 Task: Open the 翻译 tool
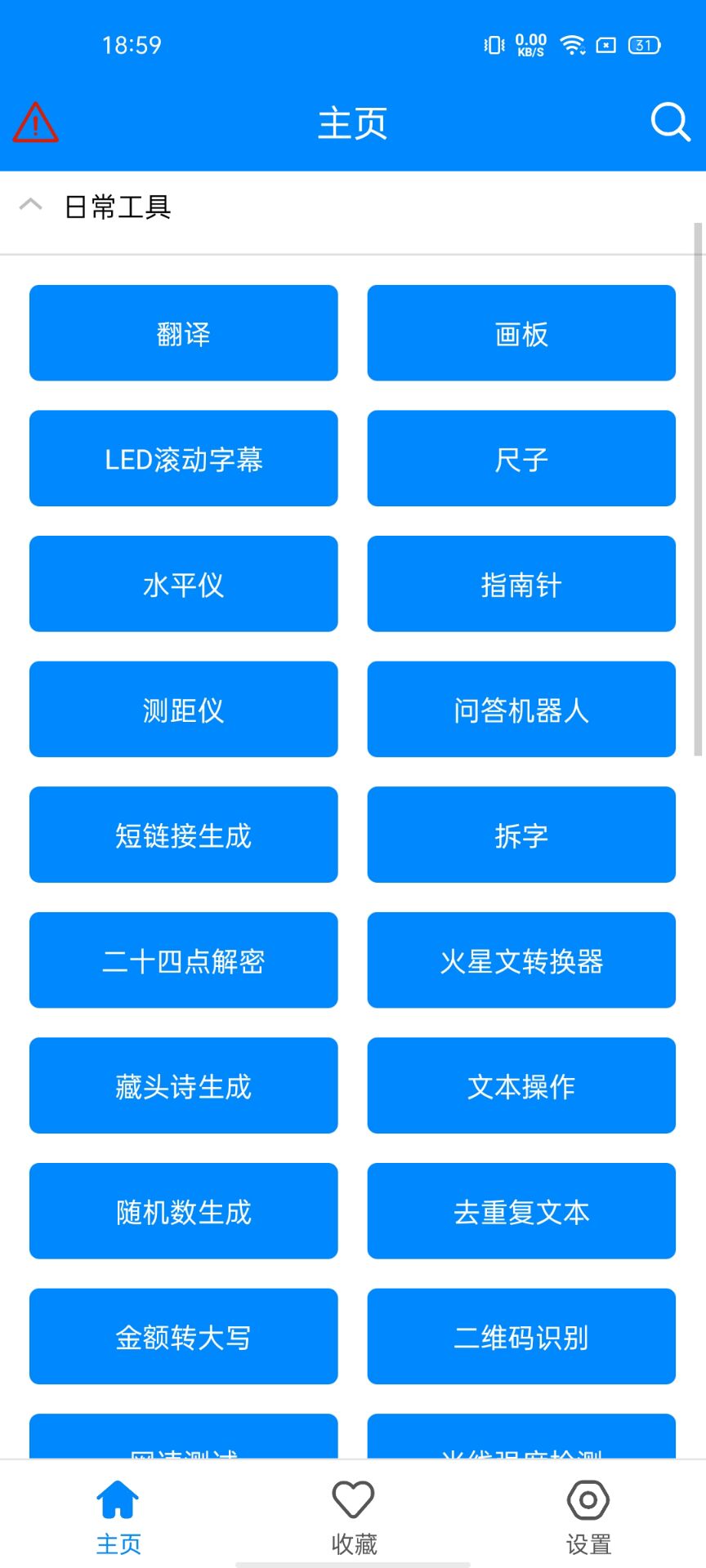click(x=183, y=333)
